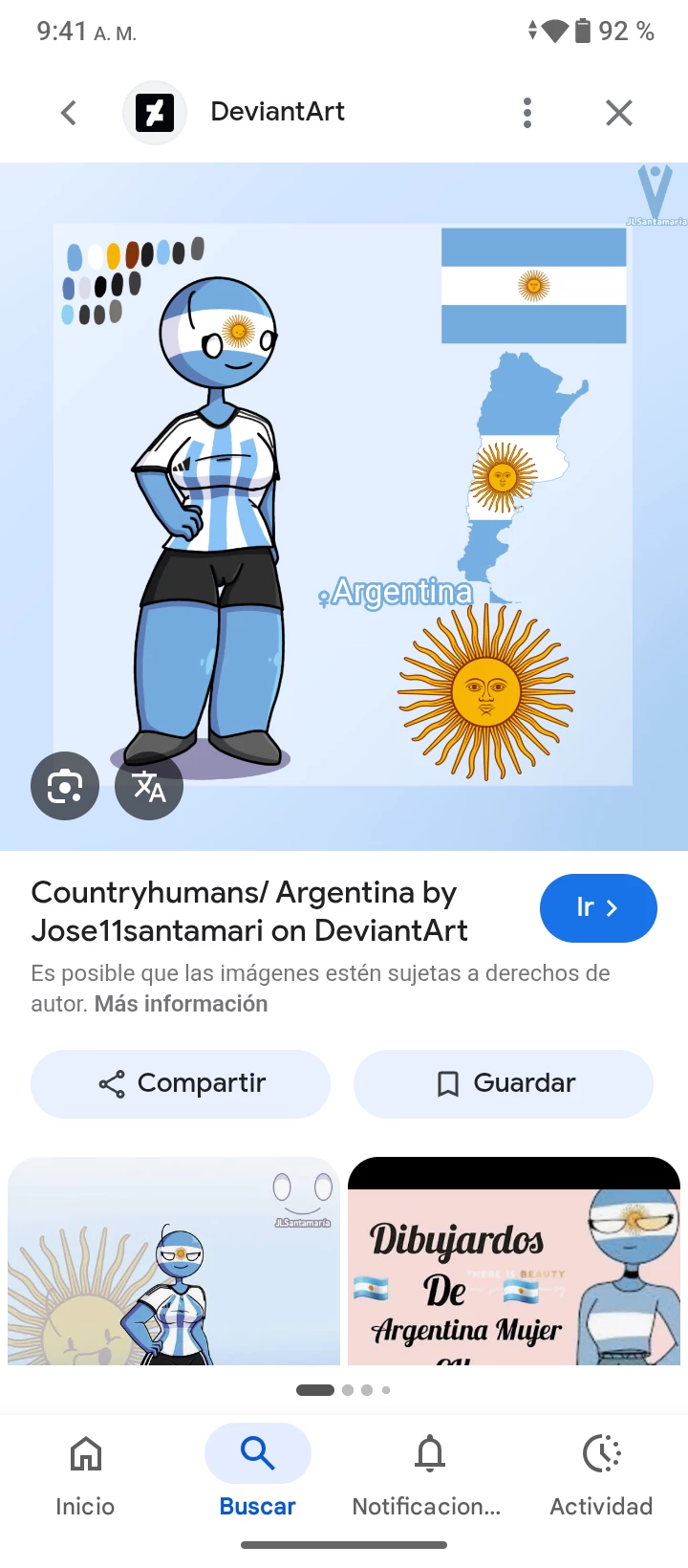Select the Buscar tab

258,1470
